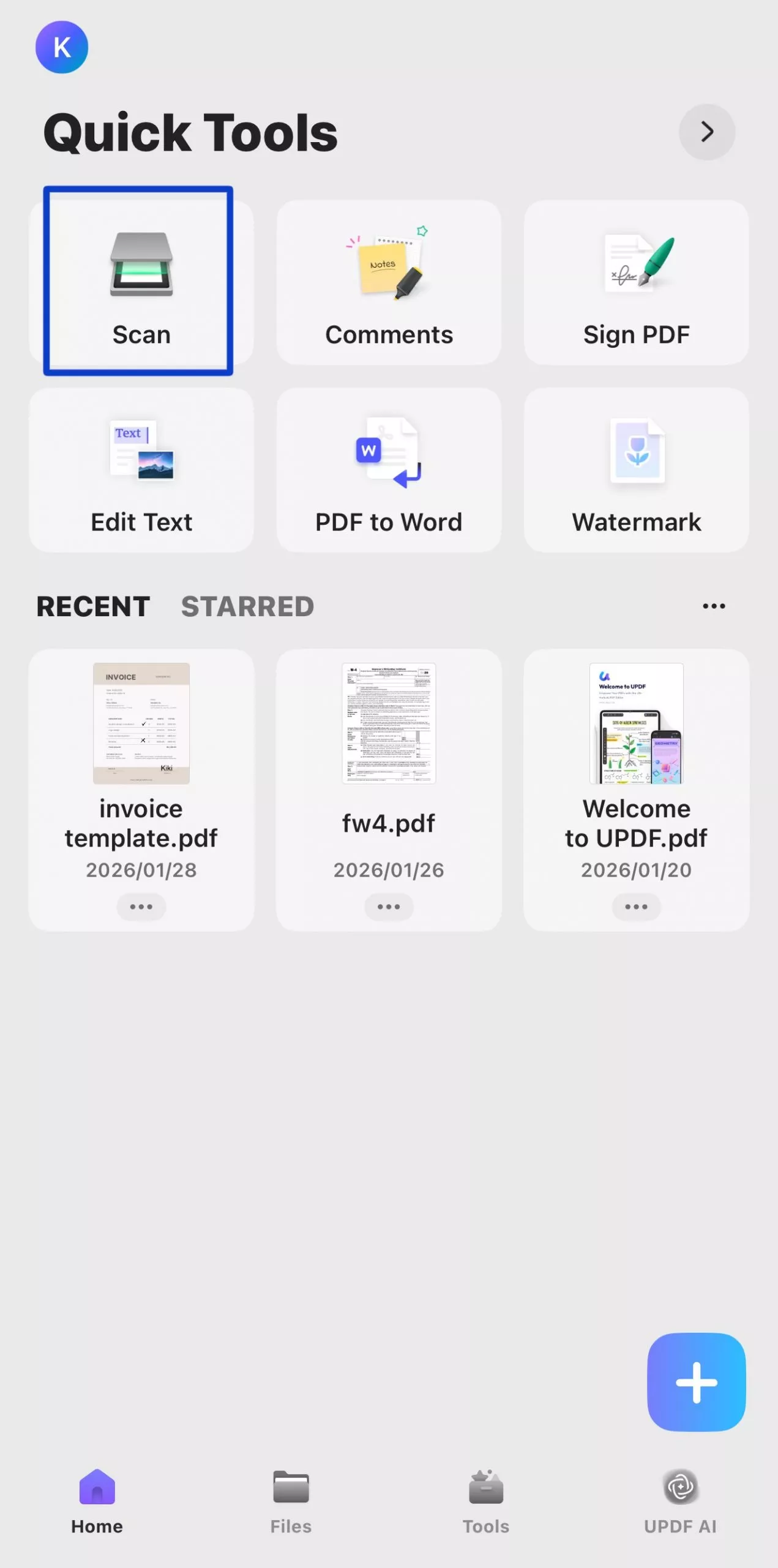
Task: Open the recent section overflow menu
Action: tap(713, 606)
